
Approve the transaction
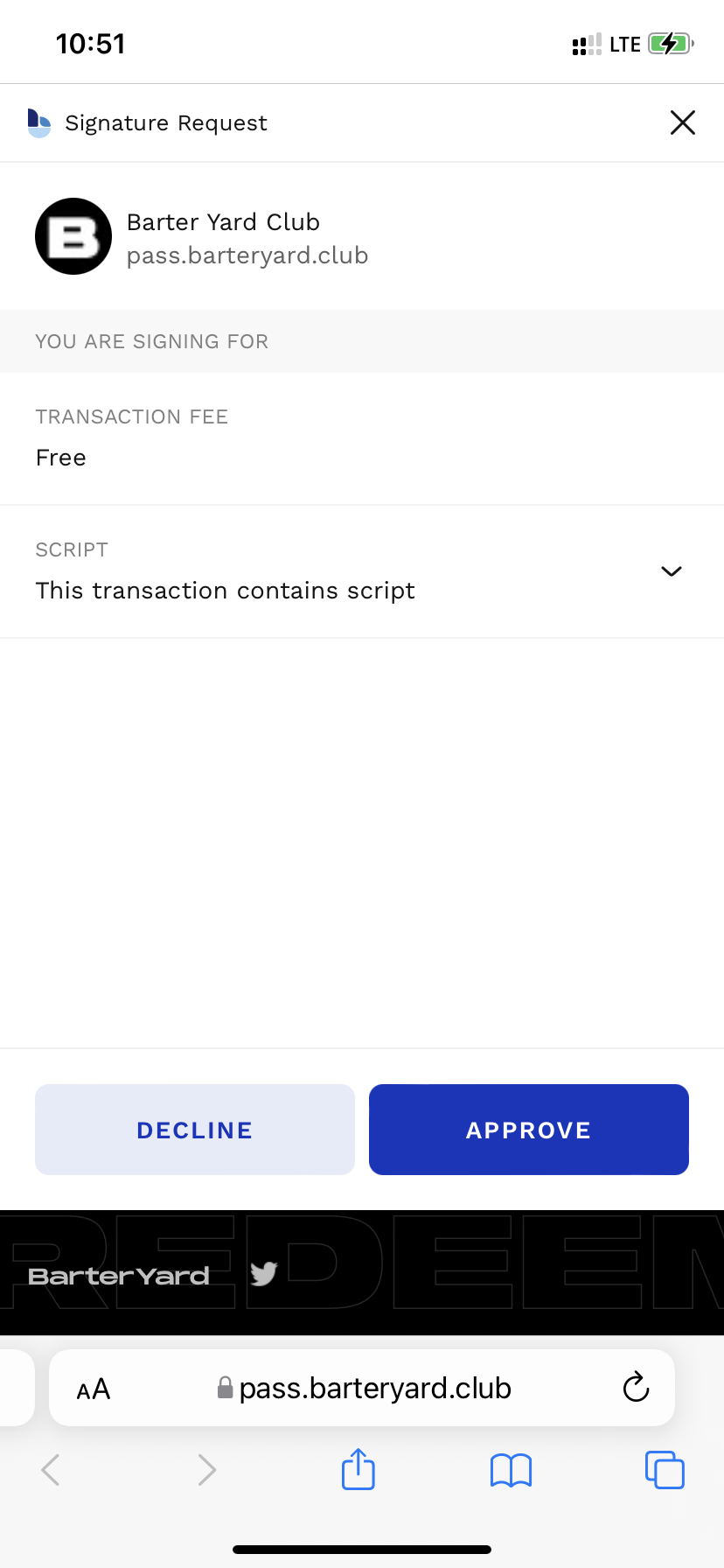click(529, 1130)
